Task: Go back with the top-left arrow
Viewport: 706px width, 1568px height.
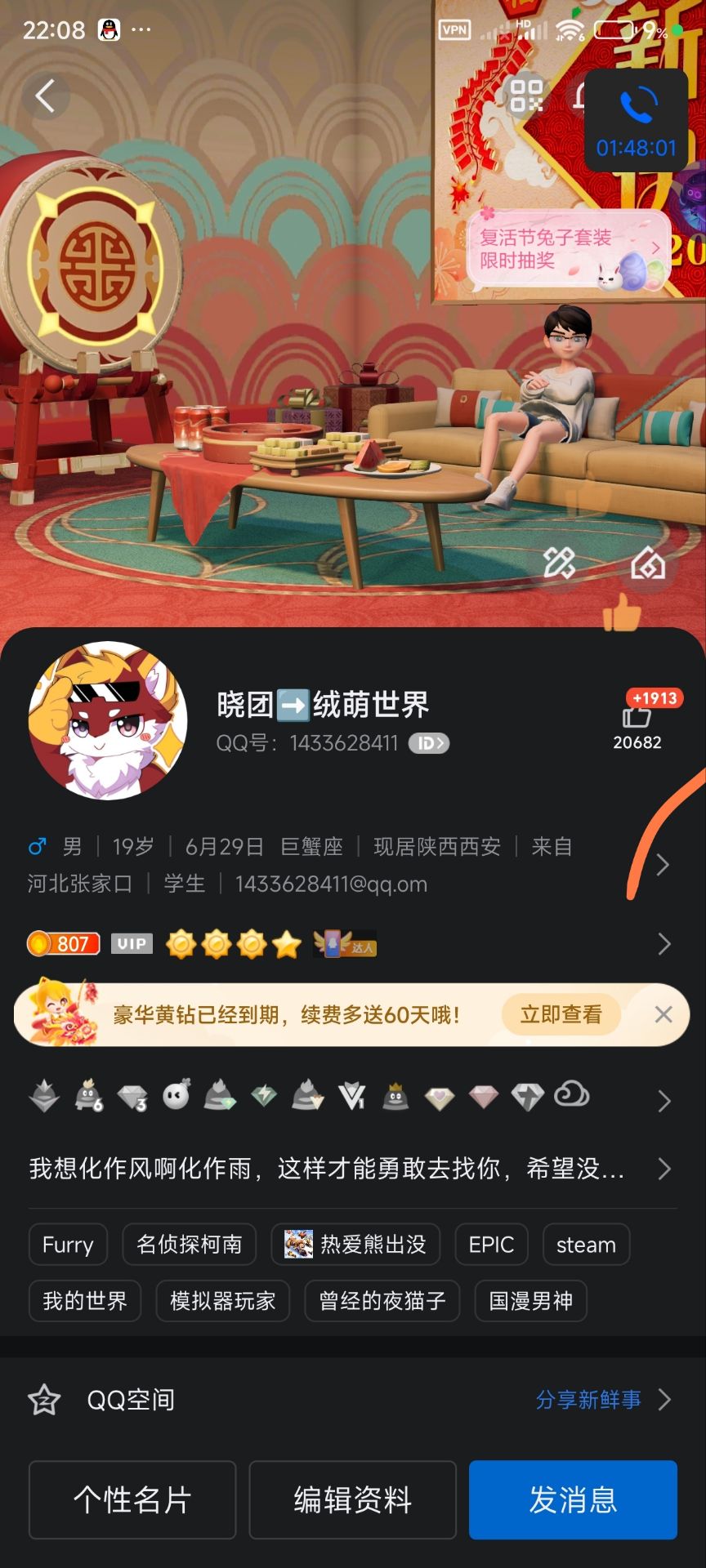Action: [45, 96]
